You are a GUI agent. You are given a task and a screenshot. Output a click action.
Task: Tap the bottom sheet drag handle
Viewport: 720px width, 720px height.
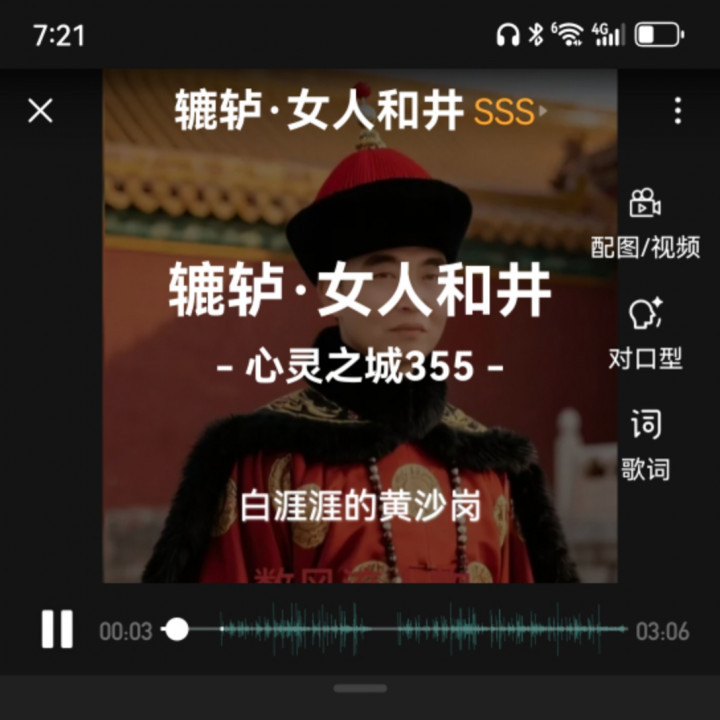click(x=360, y=688)
